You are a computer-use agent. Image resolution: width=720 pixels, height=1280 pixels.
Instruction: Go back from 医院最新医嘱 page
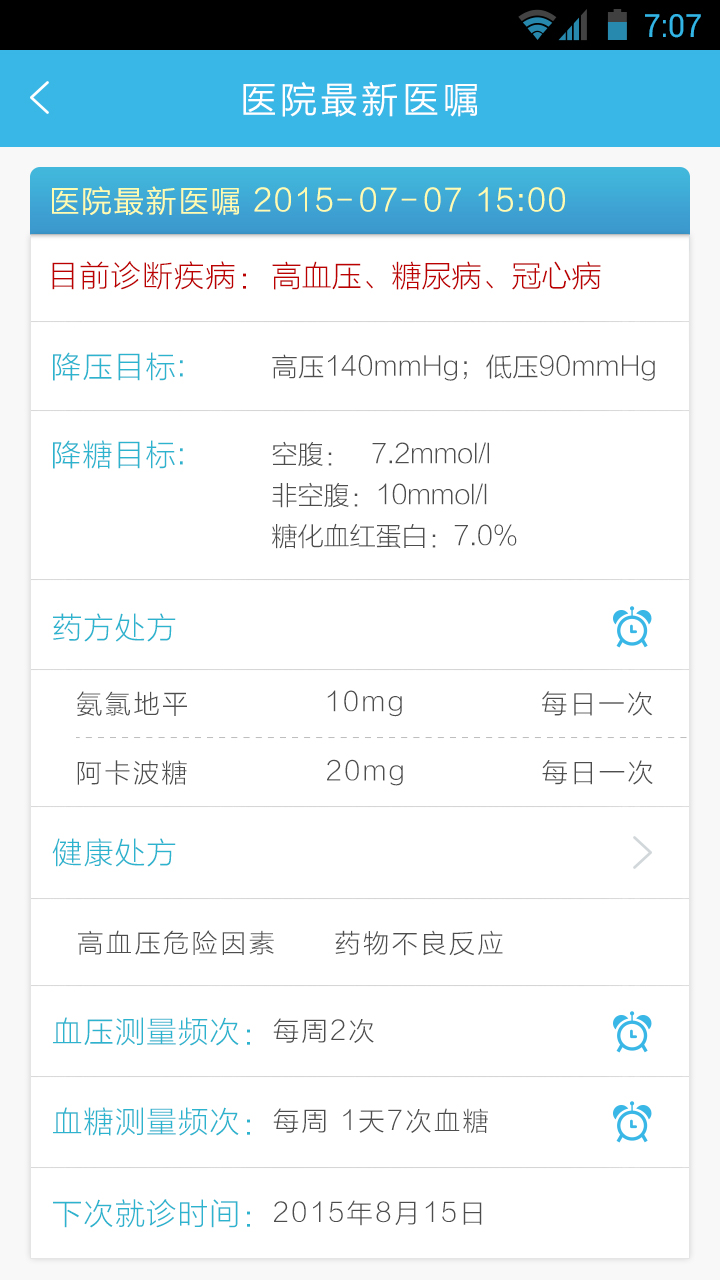click(x=40, y=98)
